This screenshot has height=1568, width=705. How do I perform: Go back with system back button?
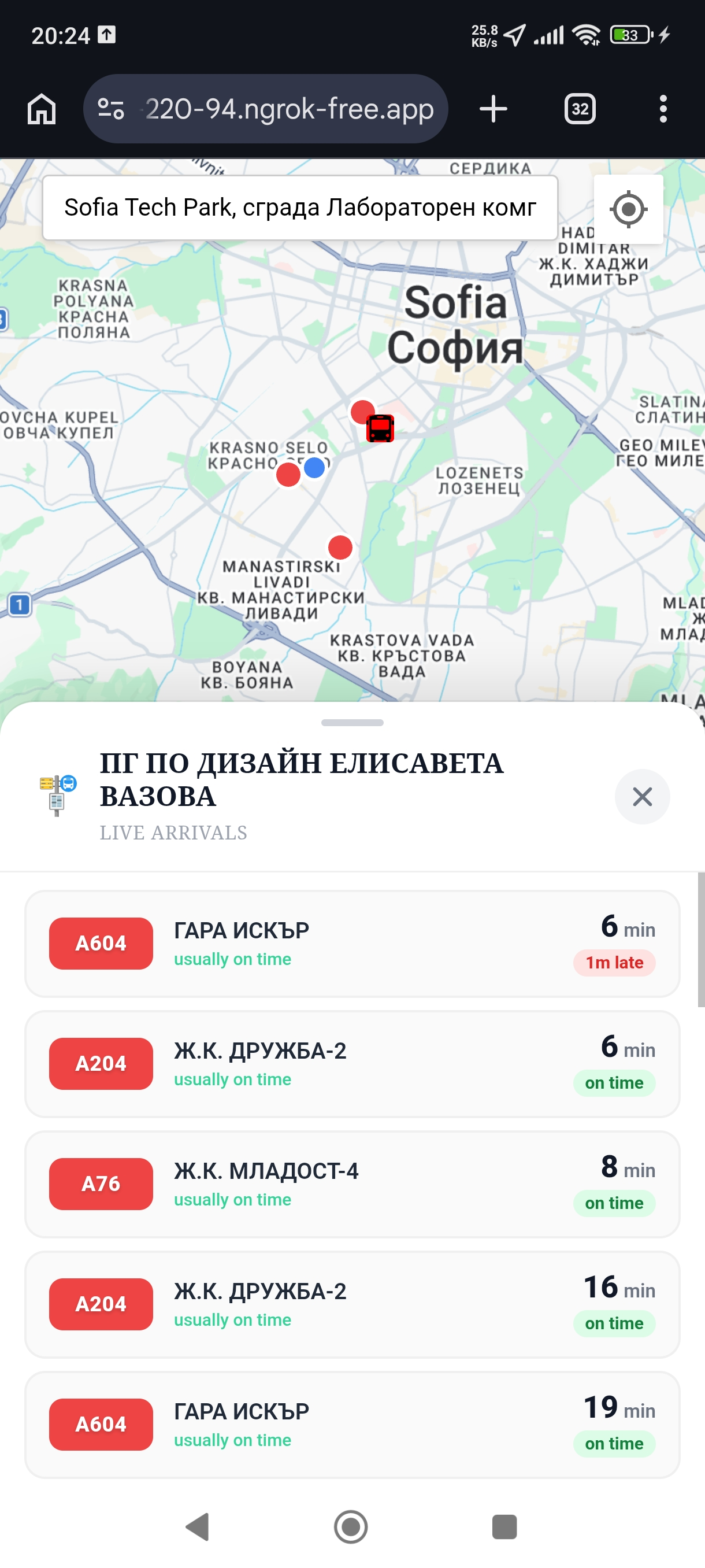198,1526
